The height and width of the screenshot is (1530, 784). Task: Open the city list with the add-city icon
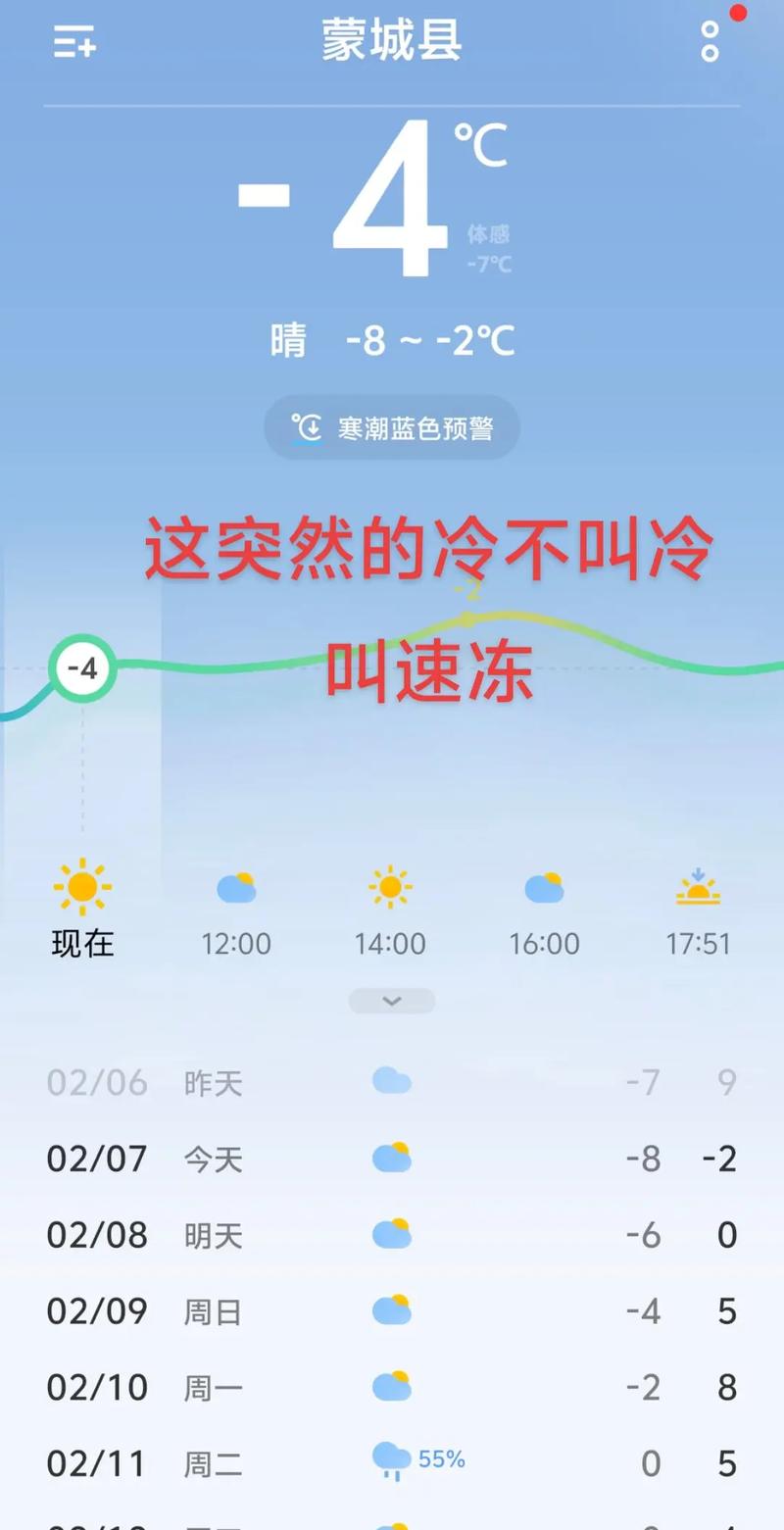(x=73, y=43)
